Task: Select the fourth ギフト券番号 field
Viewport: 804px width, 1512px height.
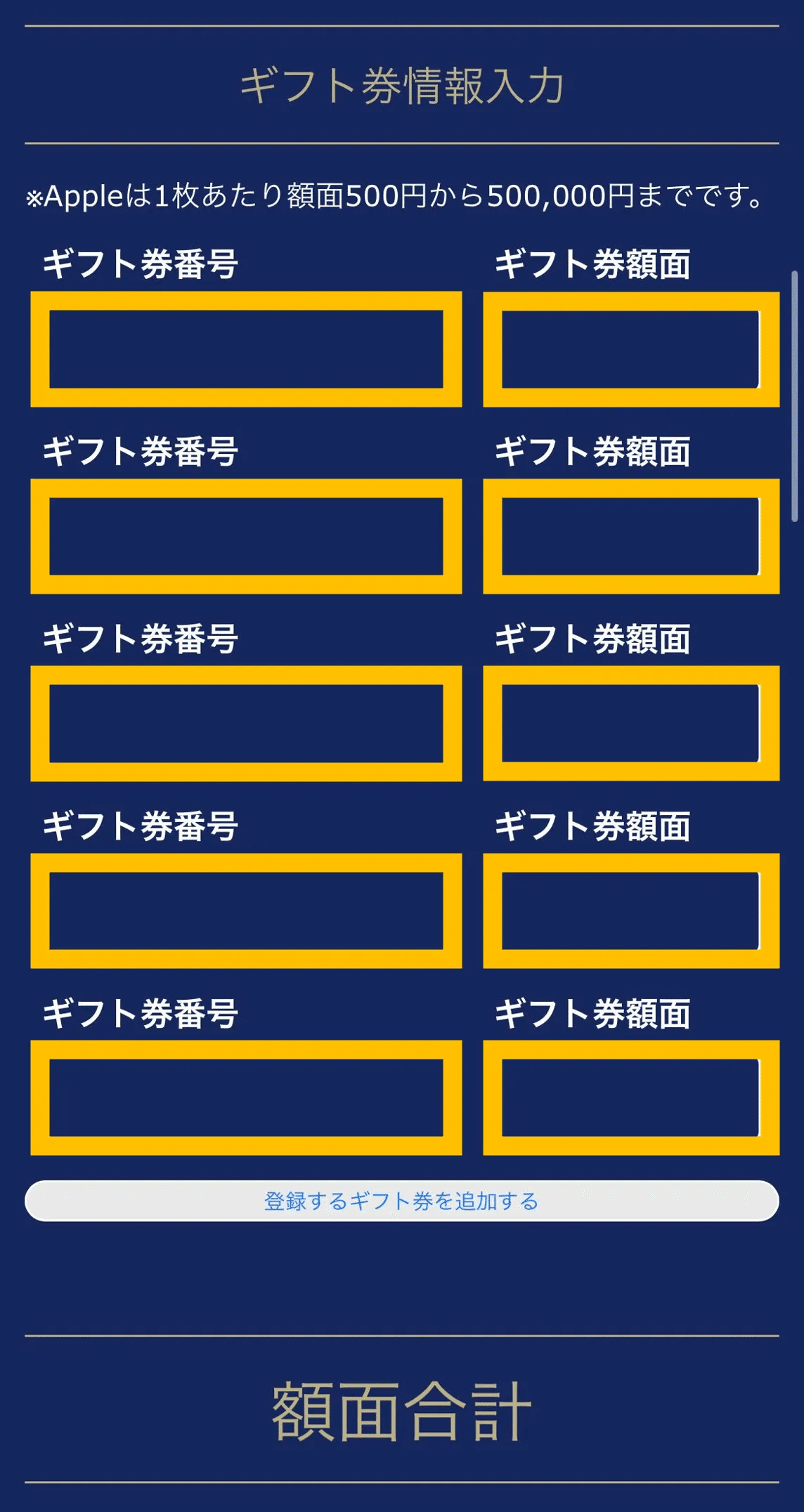Action: pos(246,911)
